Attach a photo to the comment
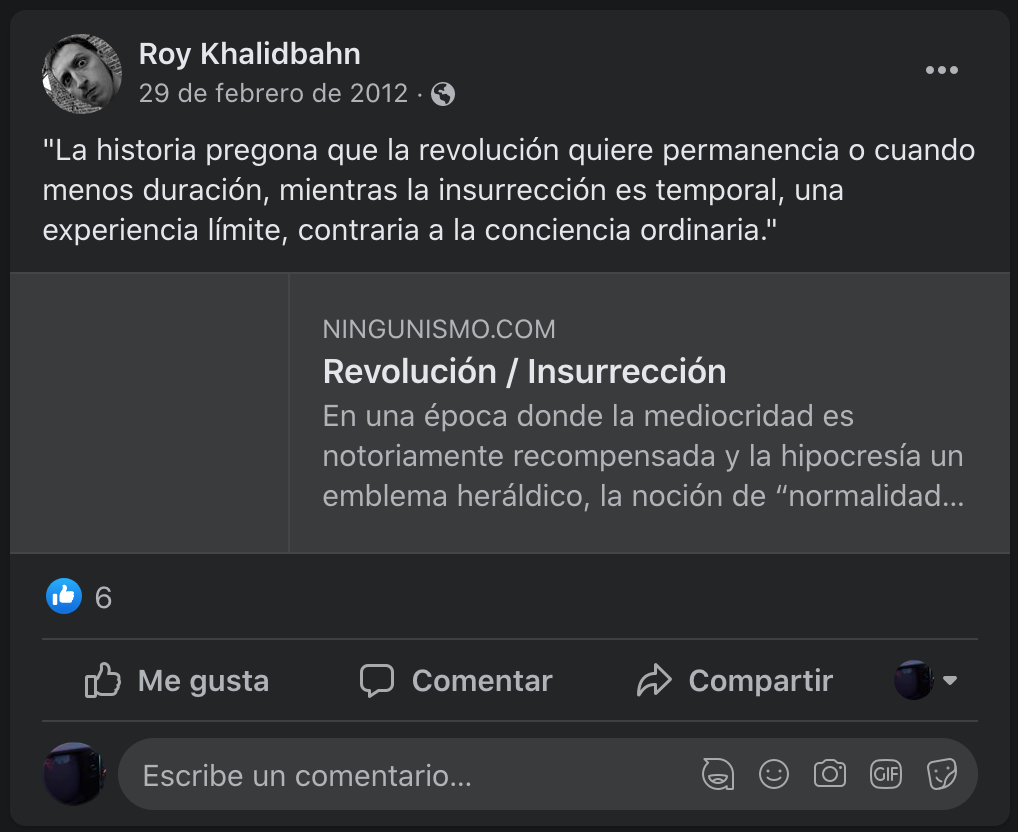This screenshot has width=1018, height=832. point(830,774)
